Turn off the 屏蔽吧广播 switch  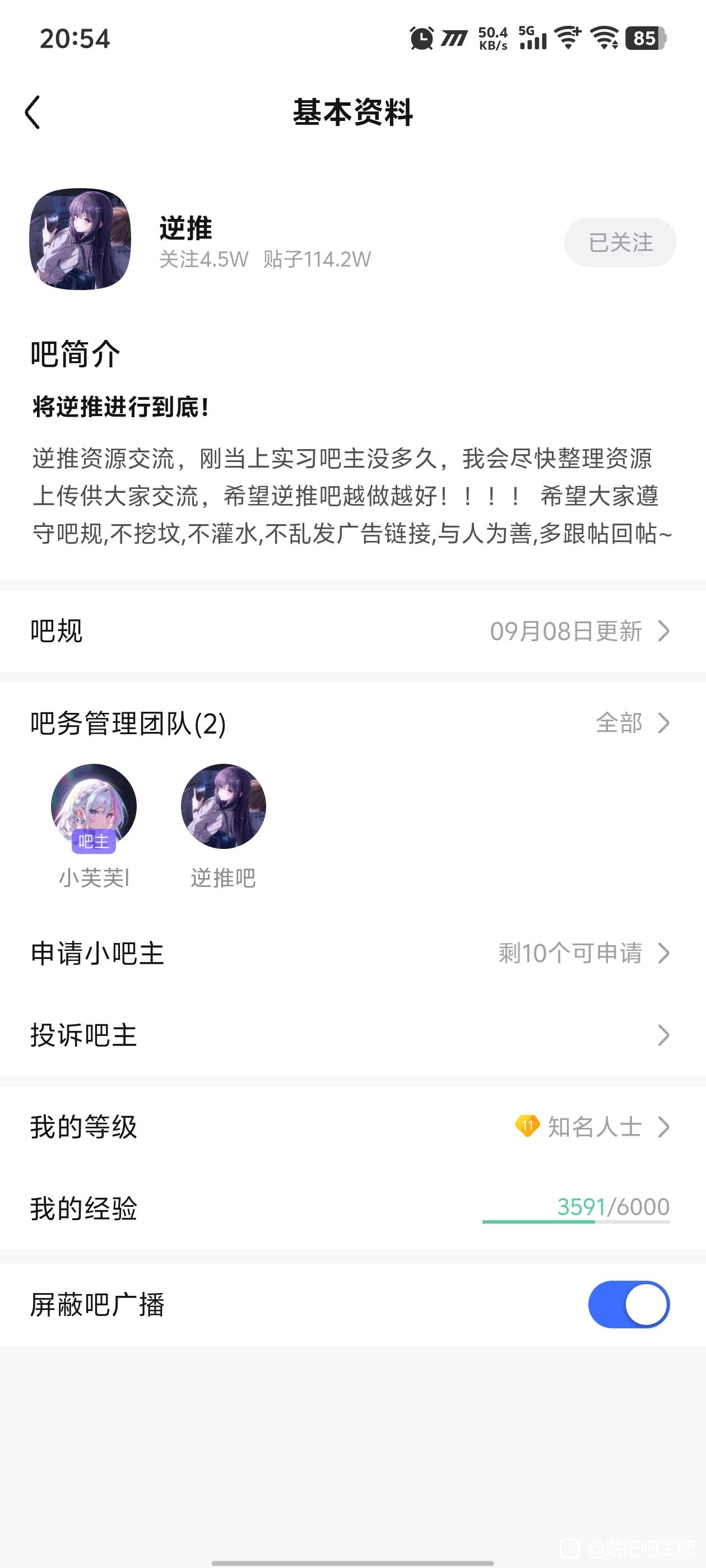tap(628, 1304)
